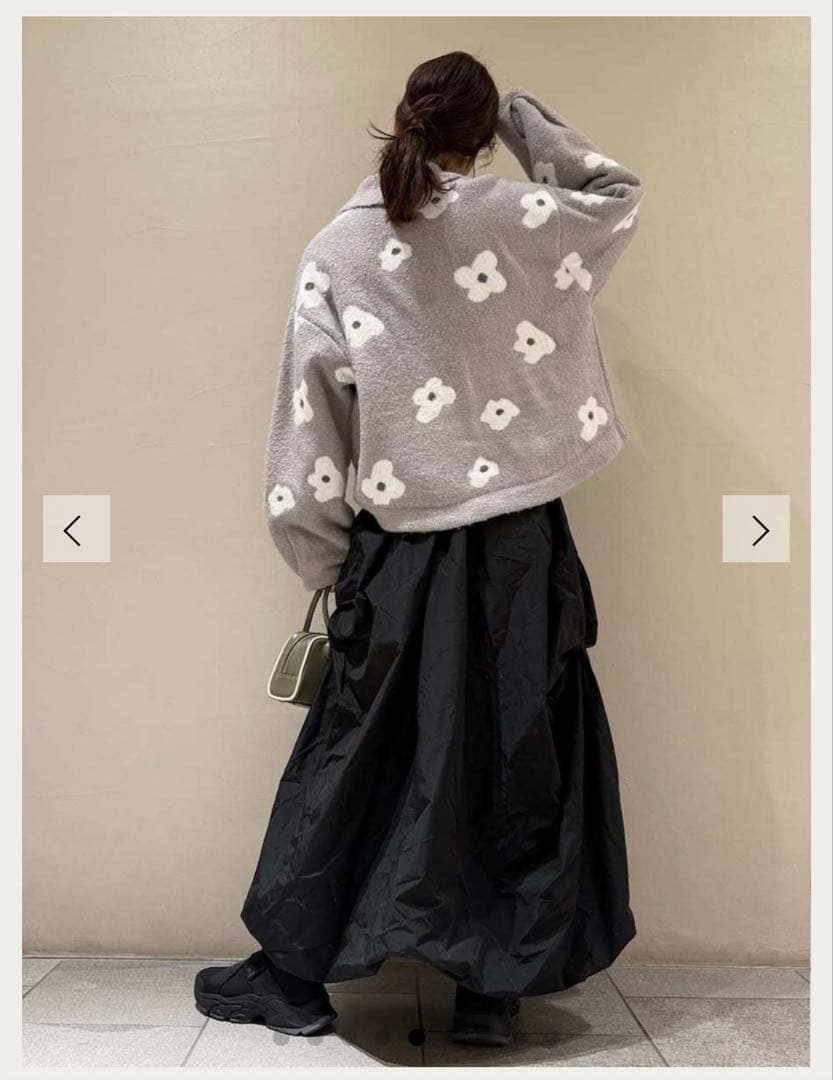Tap the active carousel page dot
The height and width of the screenshot is (1080, 833).
[416, 1037]
